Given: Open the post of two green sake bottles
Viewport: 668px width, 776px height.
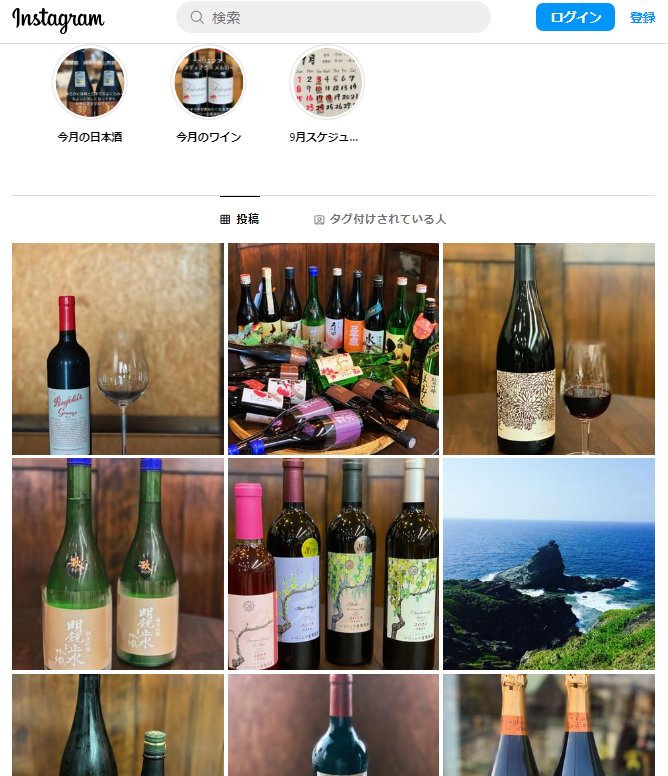Looking at the screenshot, I should tap(118, 564).
